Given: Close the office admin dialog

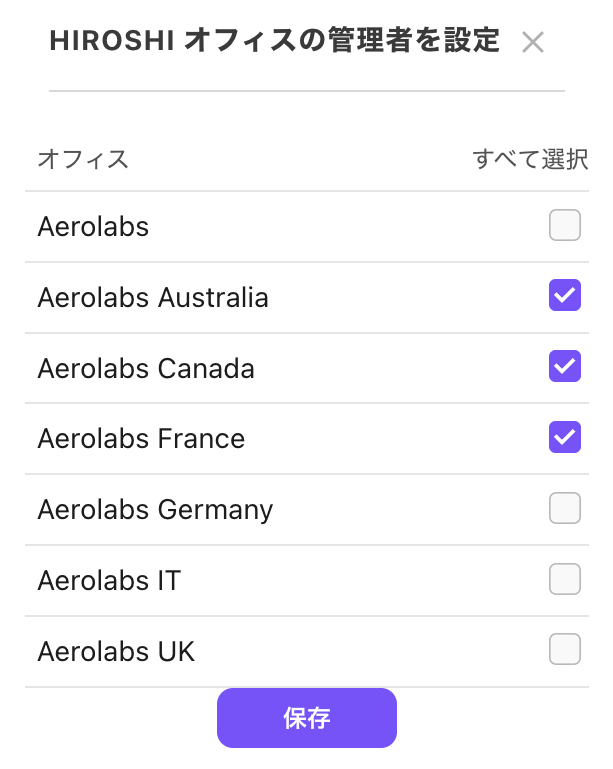Looking at the screenshot, I should (533, 43).
